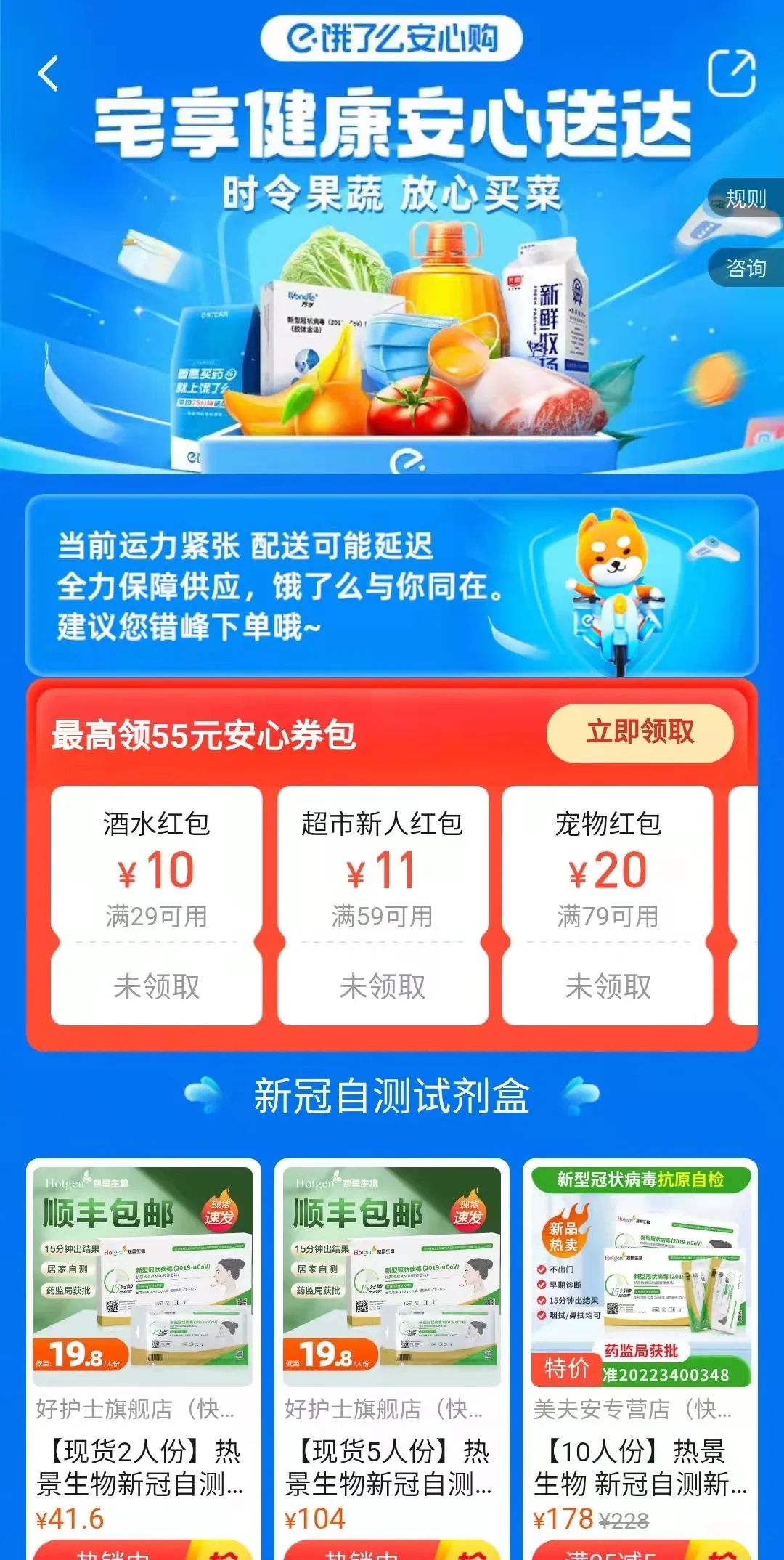The height and width of the screenshot is (1560, 784).
Task: Select the 超市新人红包 ¥11 coupon
Action: pyautogui.click(x=383, y=903)
